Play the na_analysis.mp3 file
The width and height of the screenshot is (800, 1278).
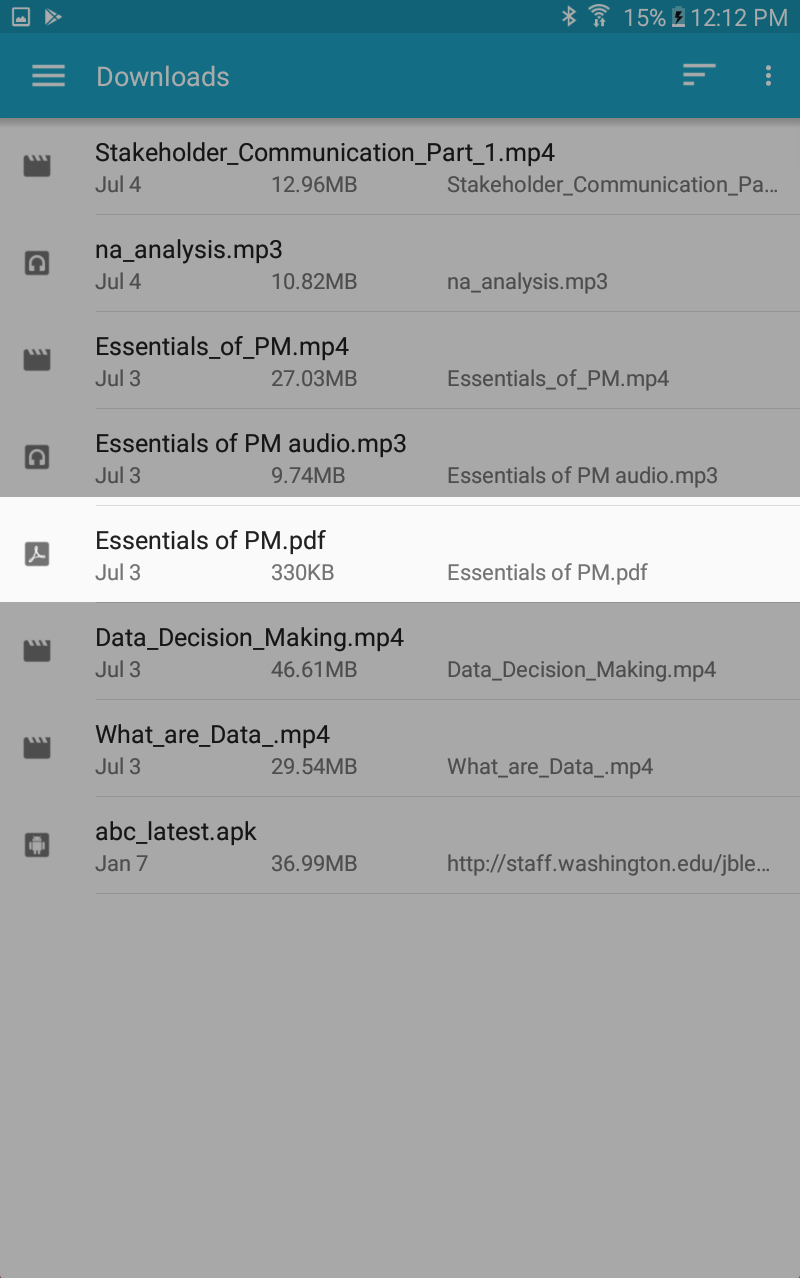click(400, 264)
